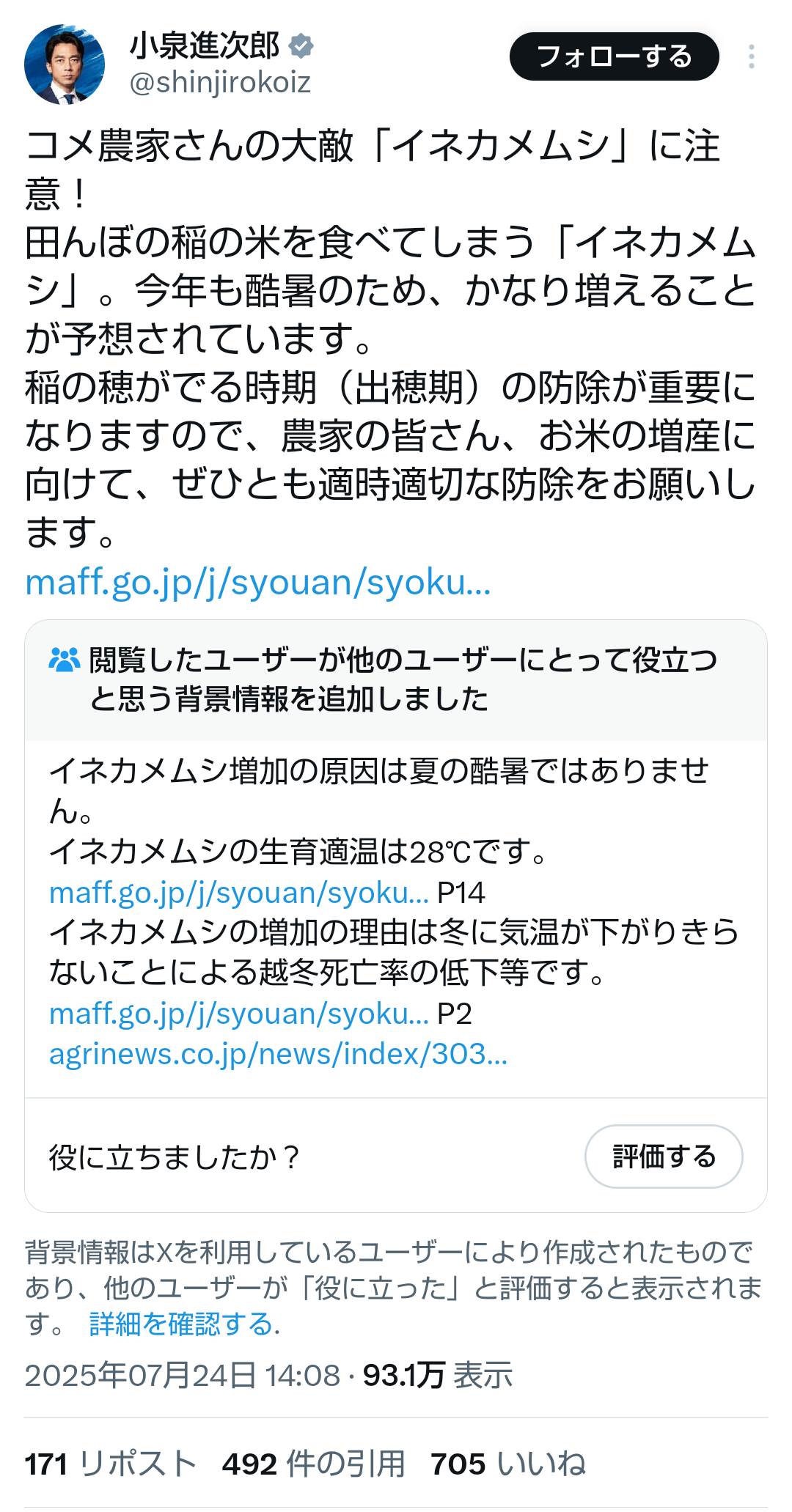Tap the フォローする button
The width and height of the screenshot is (792, 1512).
click(x=614, y=56)
